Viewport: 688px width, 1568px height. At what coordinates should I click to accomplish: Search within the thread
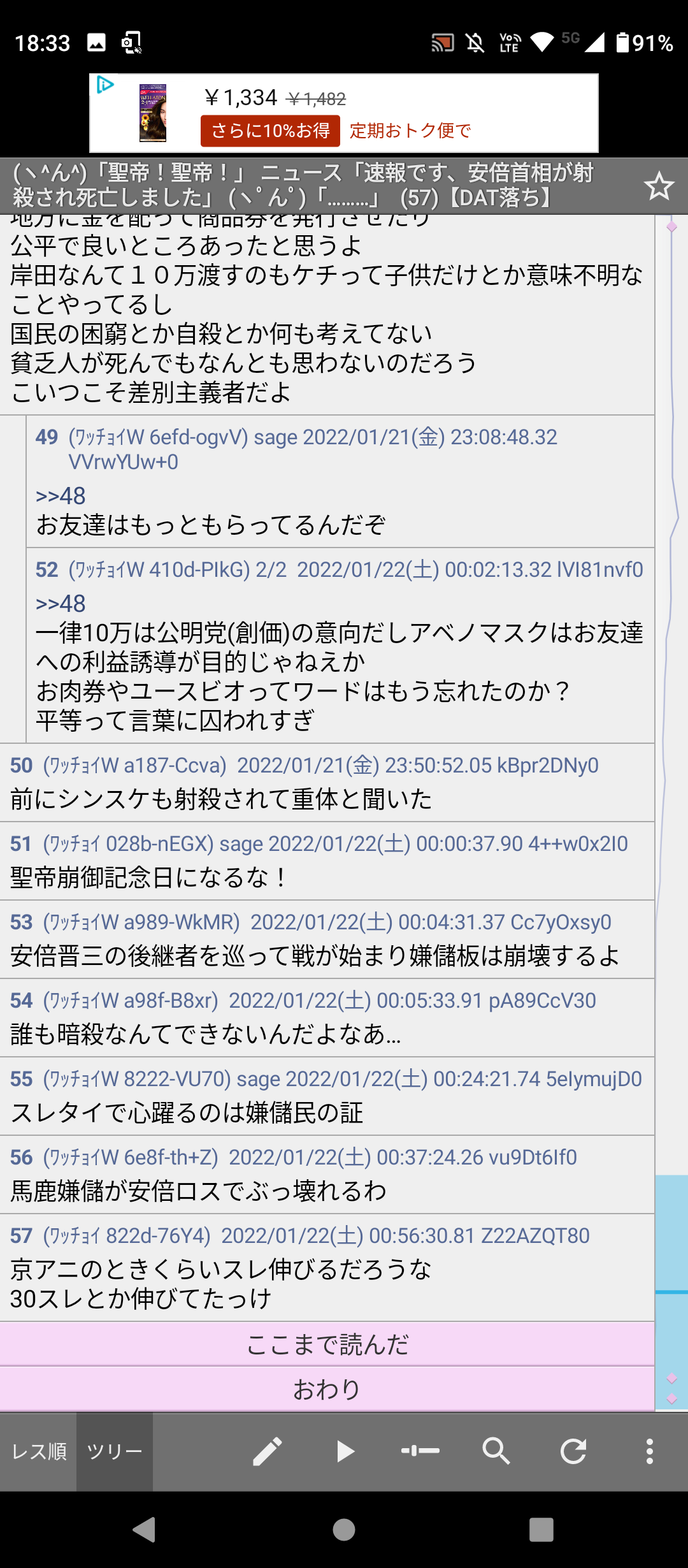tap(496, 1451)
